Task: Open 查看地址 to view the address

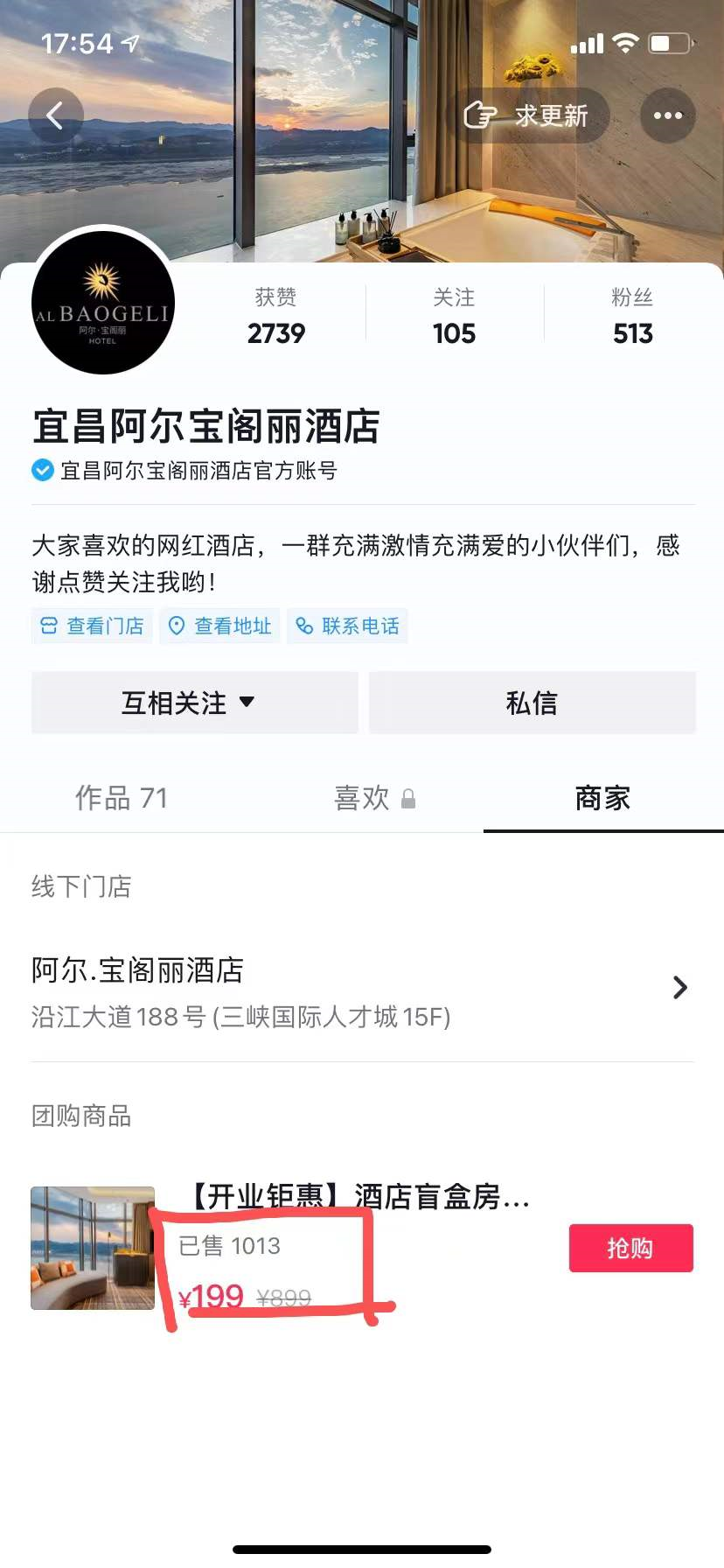Action: point(220,626)
